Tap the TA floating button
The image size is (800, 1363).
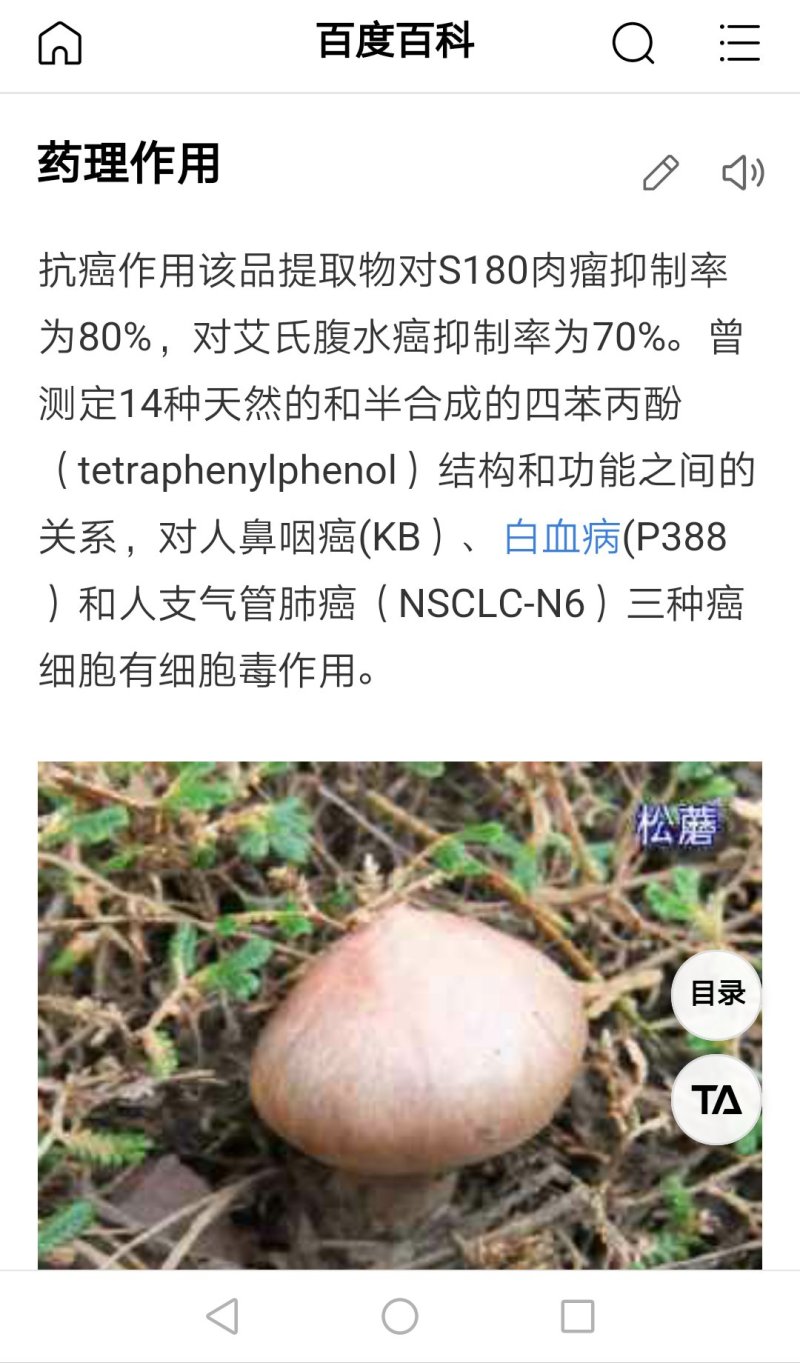pos(716,1100)
